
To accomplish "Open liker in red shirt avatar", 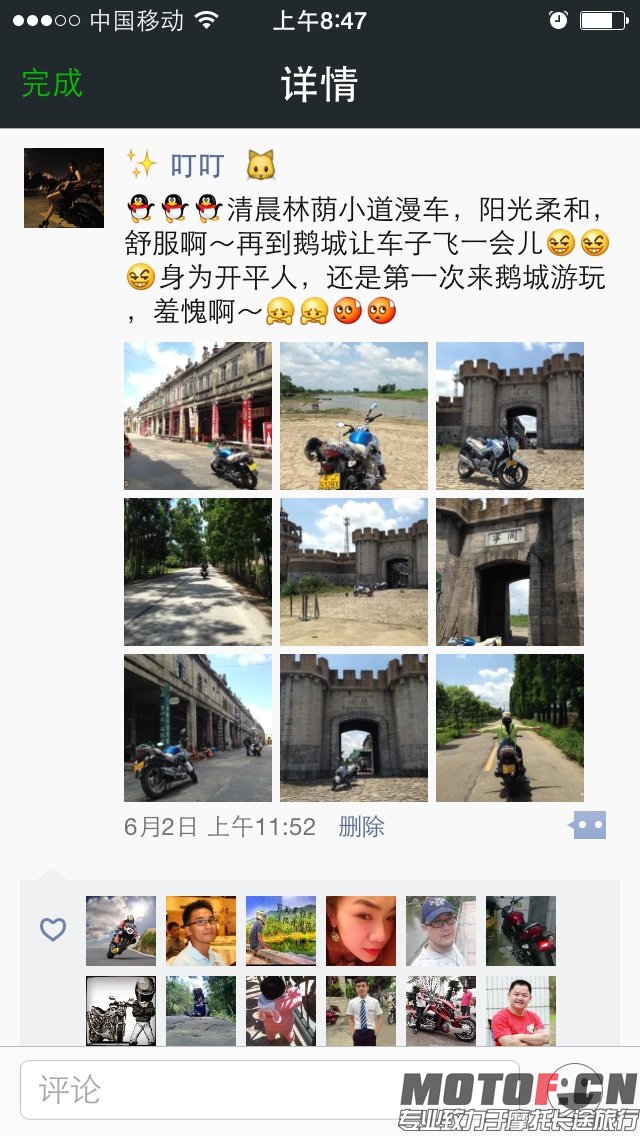I will (521, 1011).
